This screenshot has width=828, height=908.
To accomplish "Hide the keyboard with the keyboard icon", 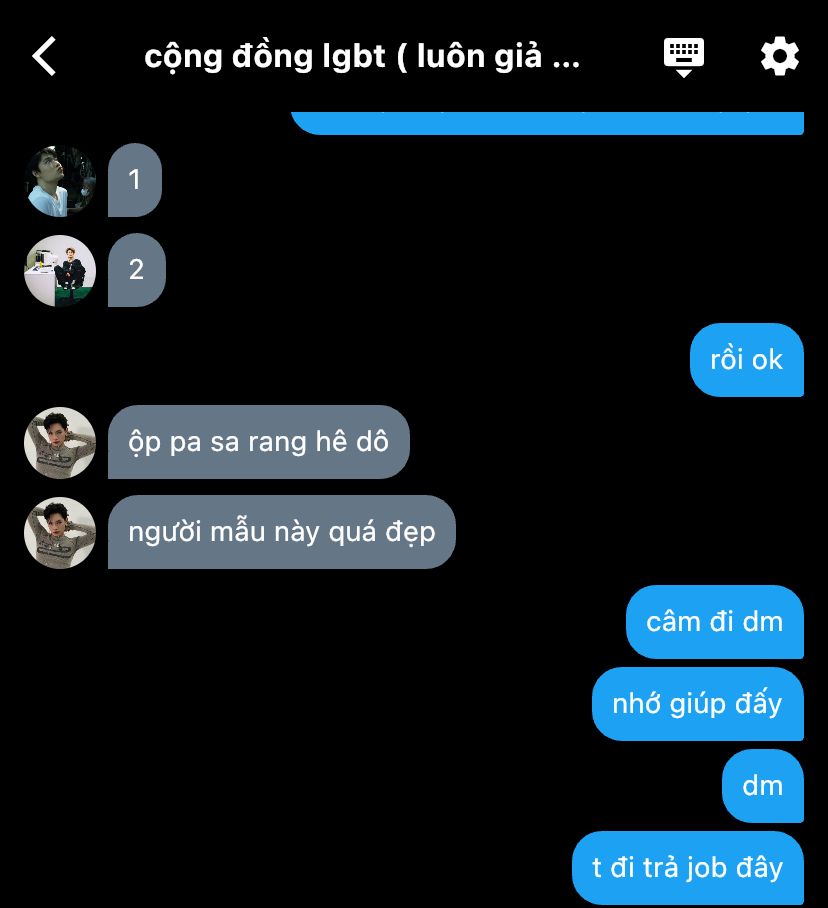I will click(x=684, y=56).
